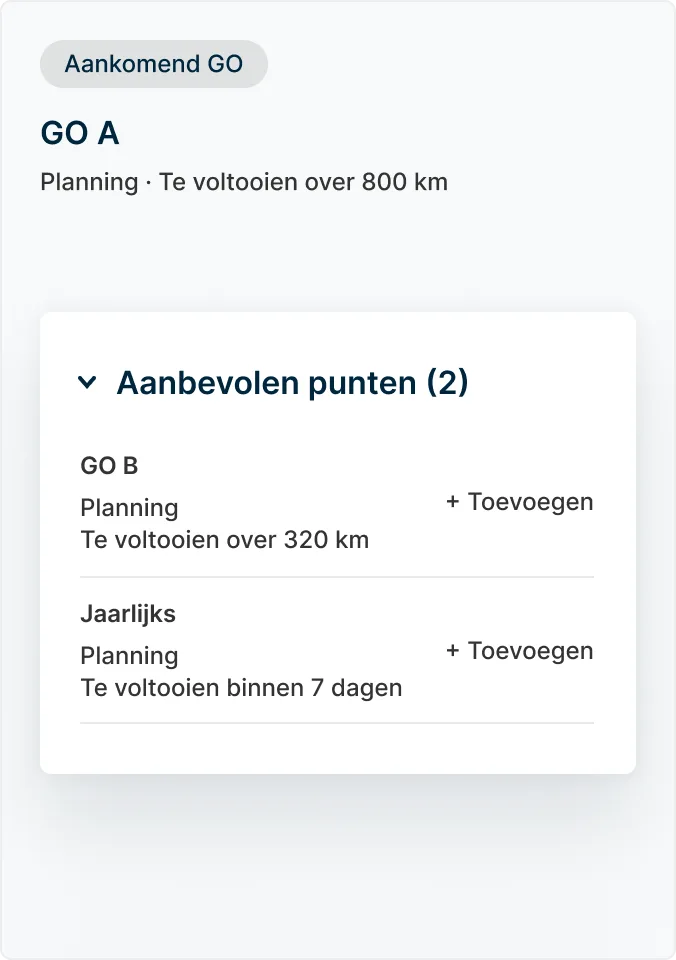Add Jaarlijks via Toevoegen
This screenshot has height=960, width=676.
coord(519,651)
